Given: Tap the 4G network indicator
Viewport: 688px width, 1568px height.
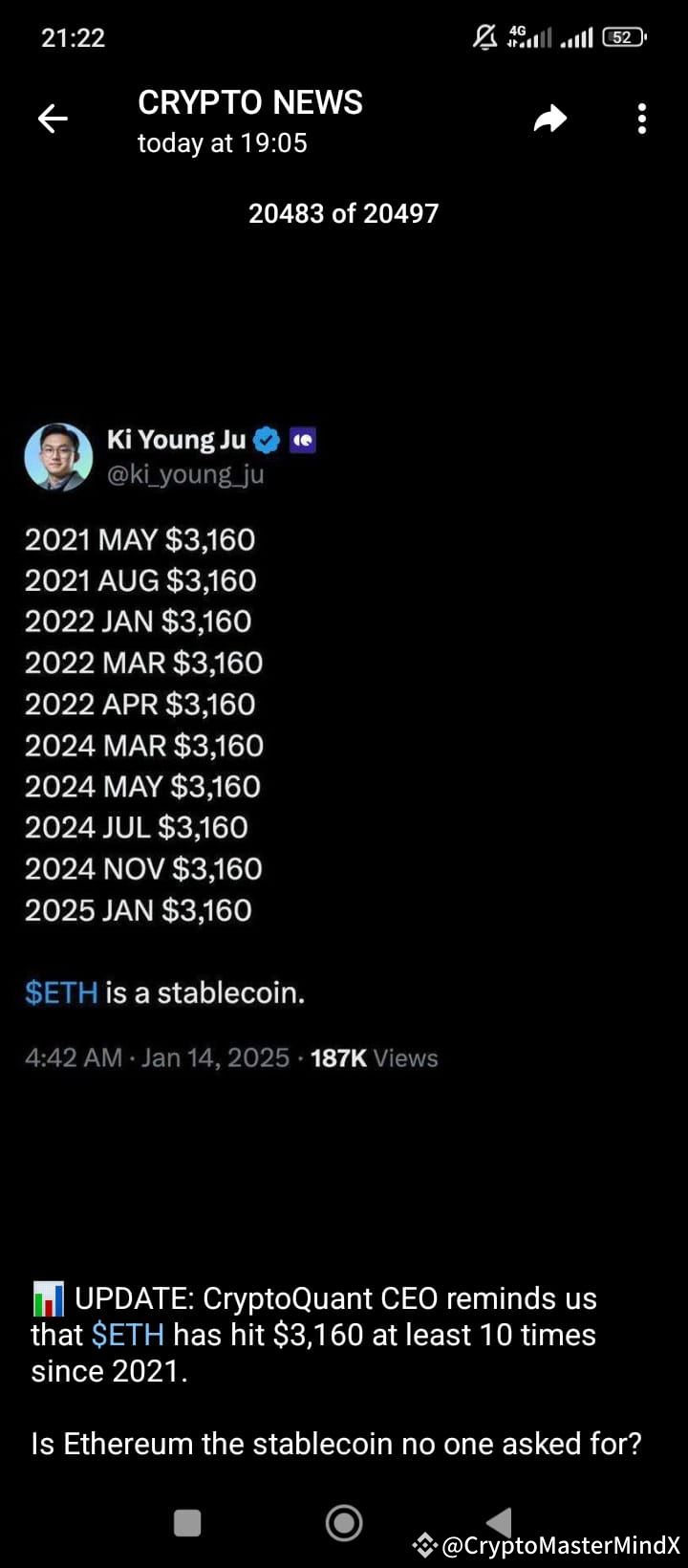Looking at the screenshot, I should (x=524, y=36).
